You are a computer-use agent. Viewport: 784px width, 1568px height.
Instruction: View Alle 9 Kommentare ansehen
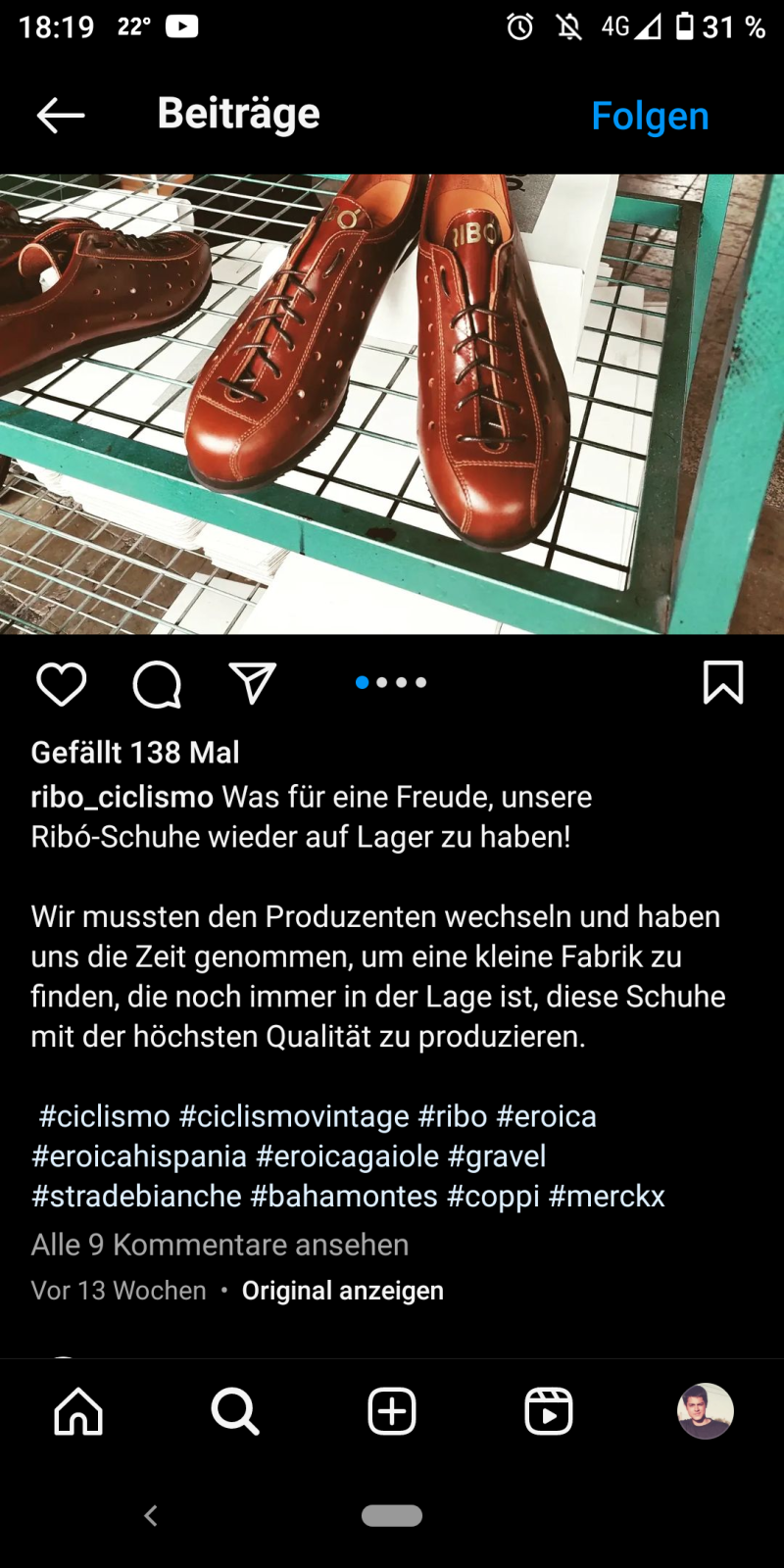click(220, 1245)
